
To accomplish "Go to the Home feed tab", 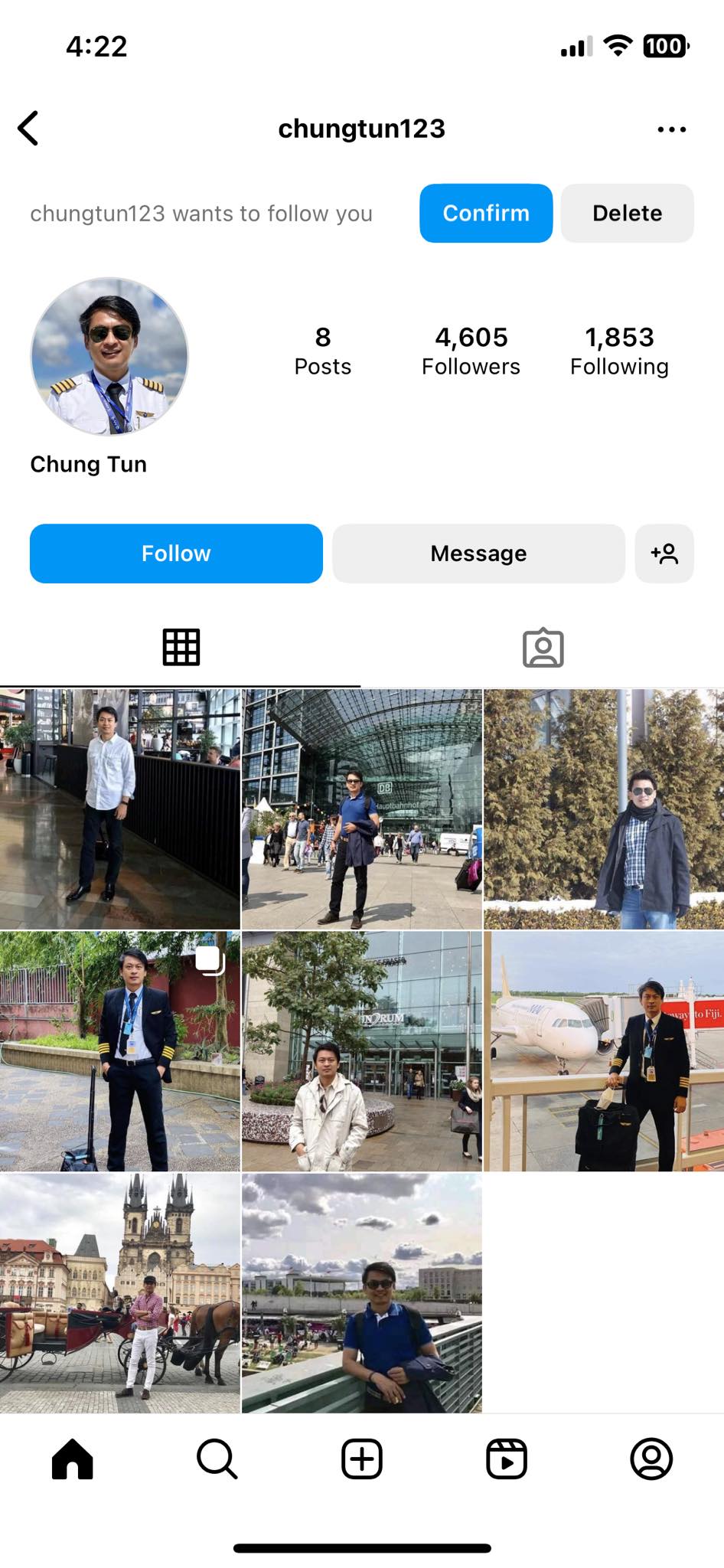I will click(x=73, y=1459).
